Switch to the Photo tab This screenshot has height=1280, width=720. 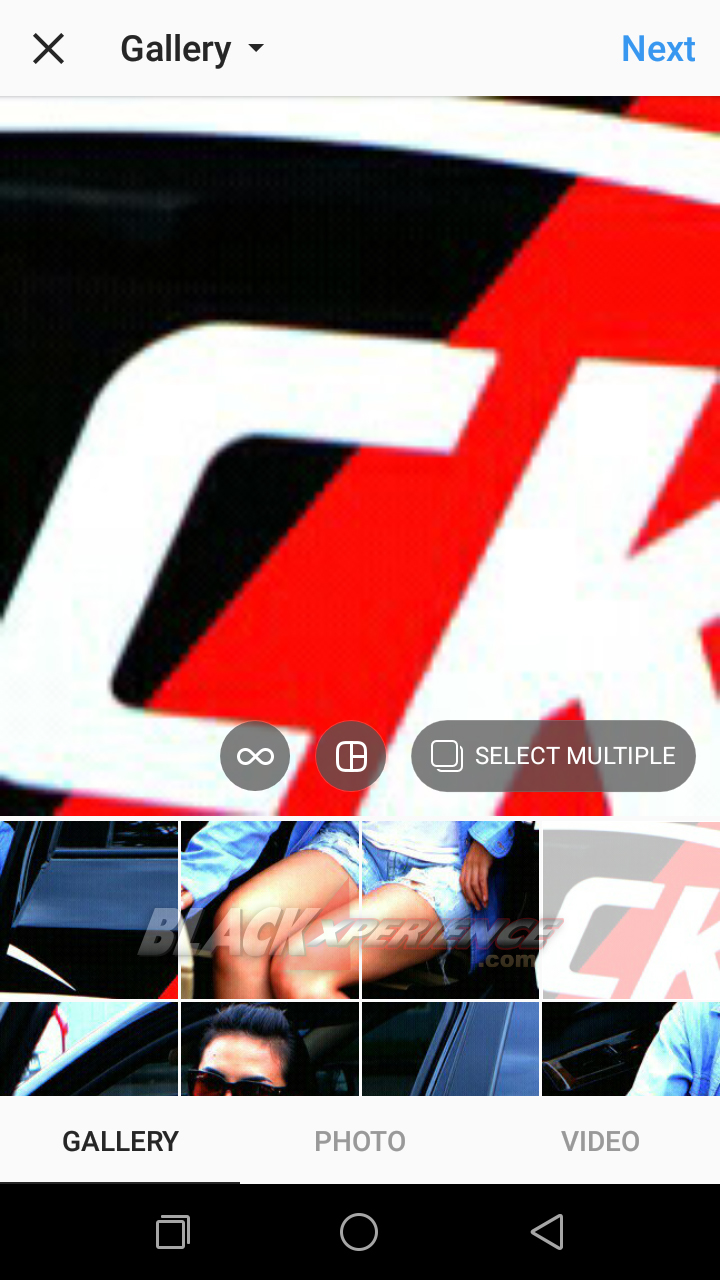click(x=360, y=1141)
